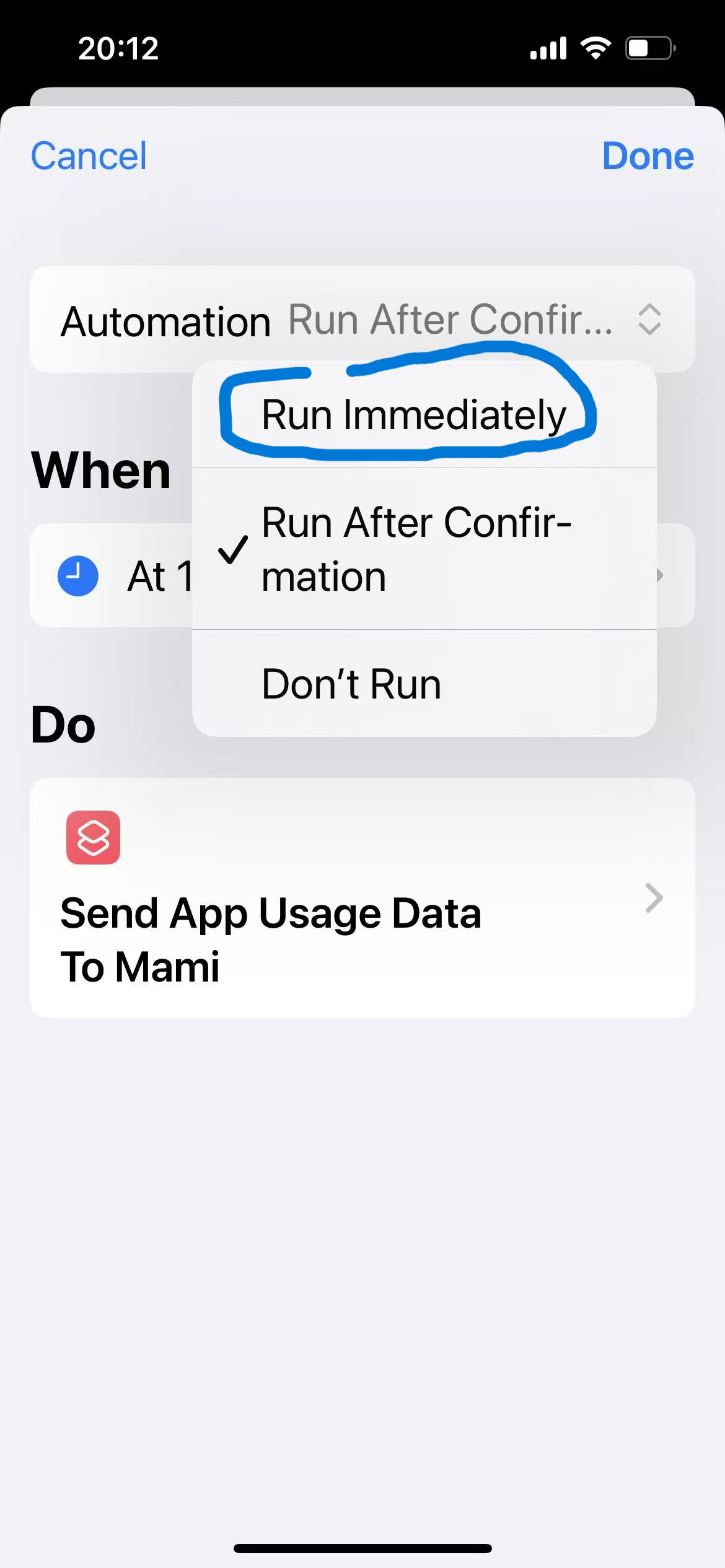Open Send App Usage Data To Mami shortcut
Image resolution: width=725 pixels, height=1568 pixels.
[362, 897]
